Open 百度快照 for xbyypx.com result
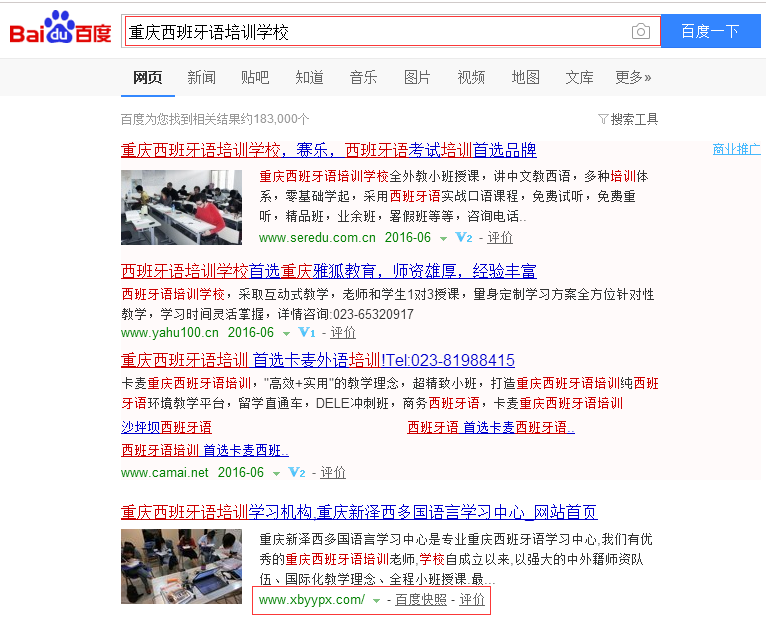Viewport: 766px width, 623px height. (x=420, y=600)
